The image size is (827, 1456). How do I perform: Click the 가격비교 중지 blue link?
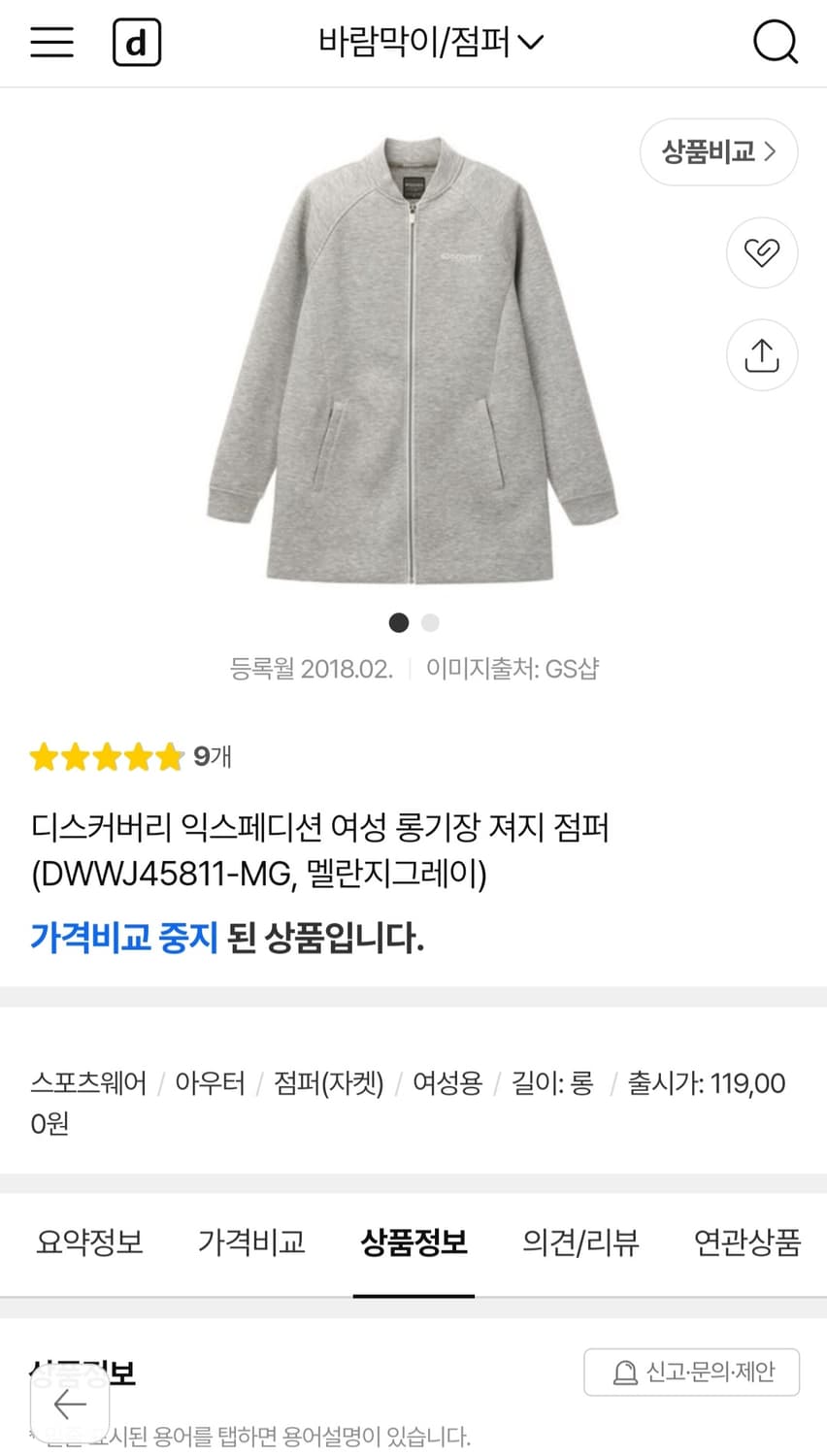click(x=126, y=937)
